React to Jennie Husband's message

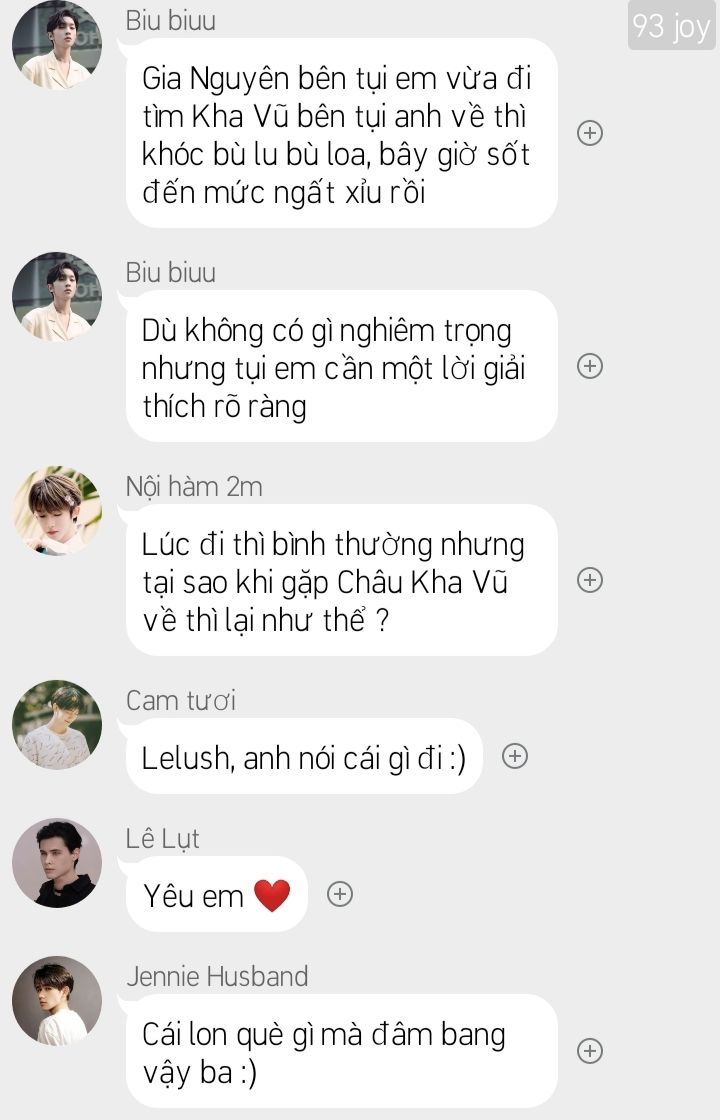point(590,1050)
